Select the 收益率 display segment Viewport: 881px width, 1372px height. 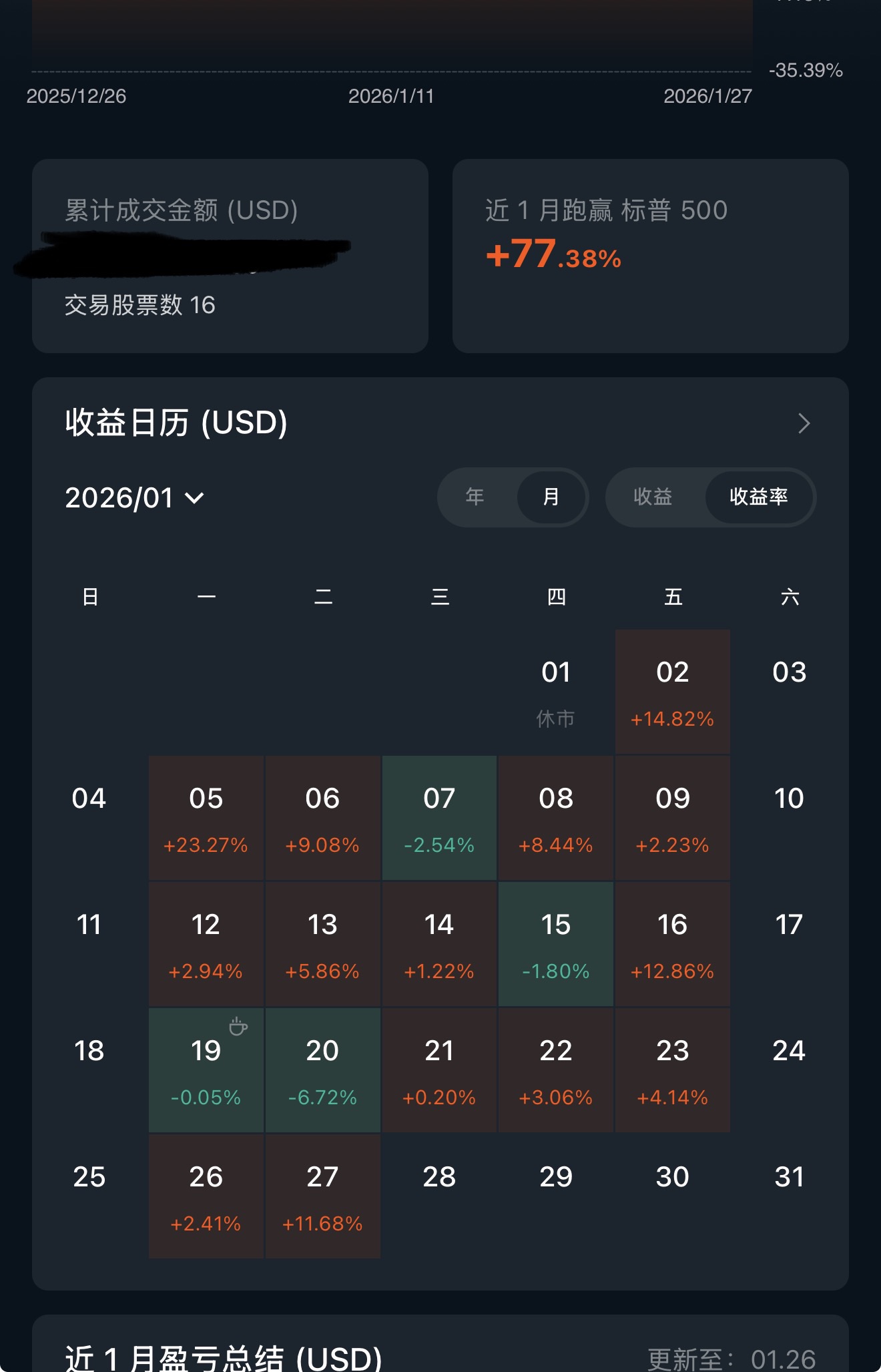coord(759,497)
